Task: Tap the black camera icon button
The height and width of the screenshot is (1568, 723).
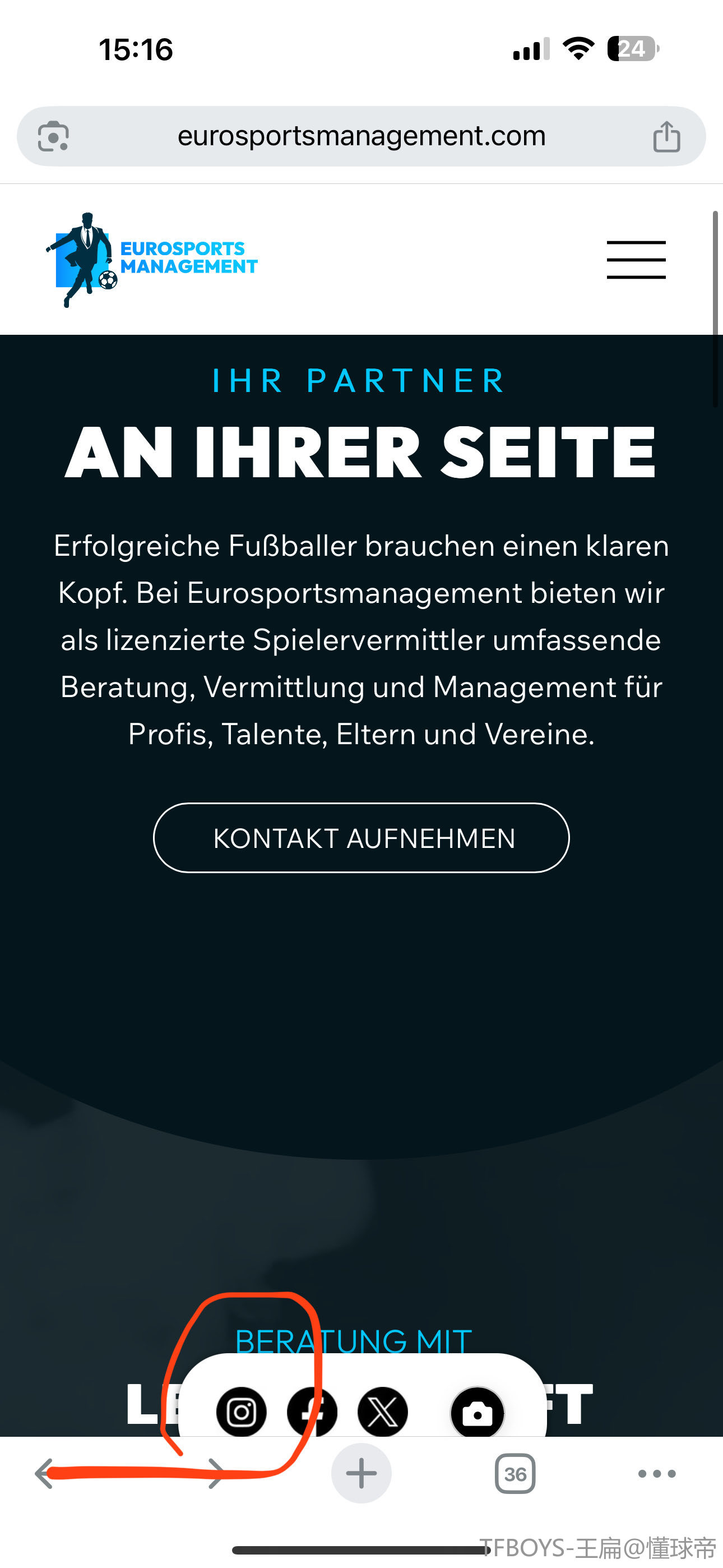Action: coord(477,1413)
